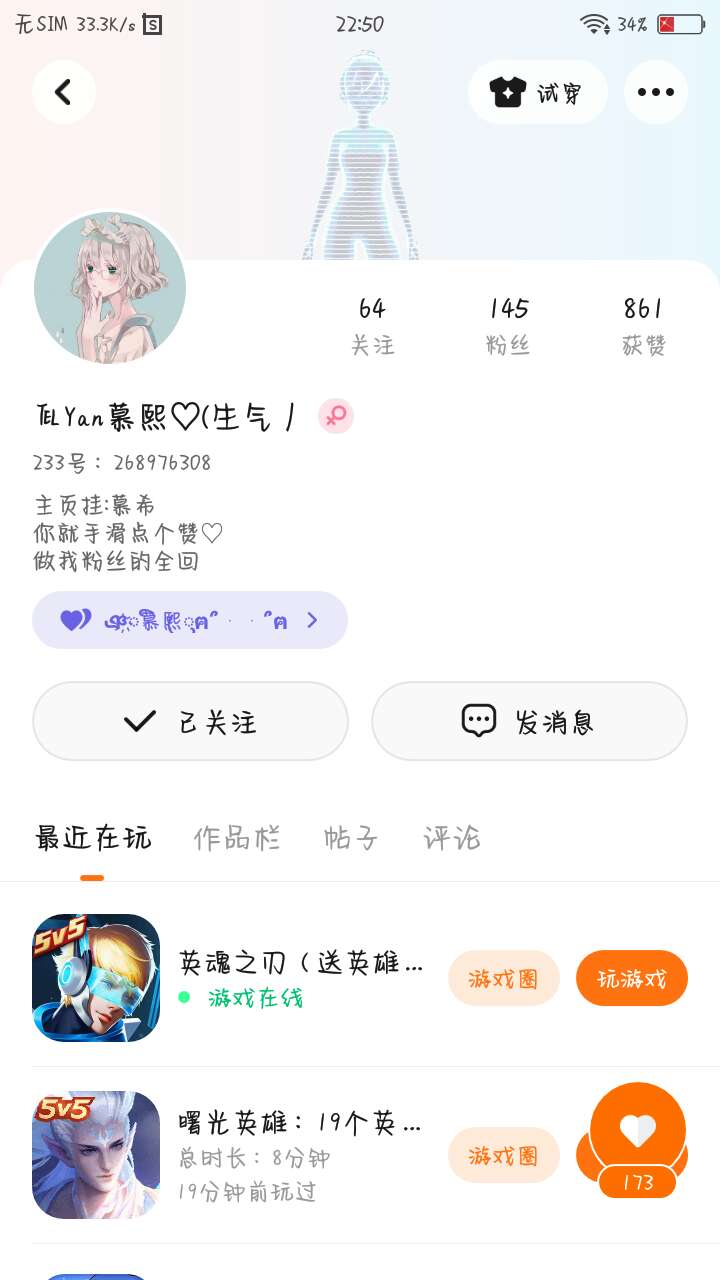Screen dimensions: 720x1280
Task: Open the purple heart badge banner
Action: (190, 620)
